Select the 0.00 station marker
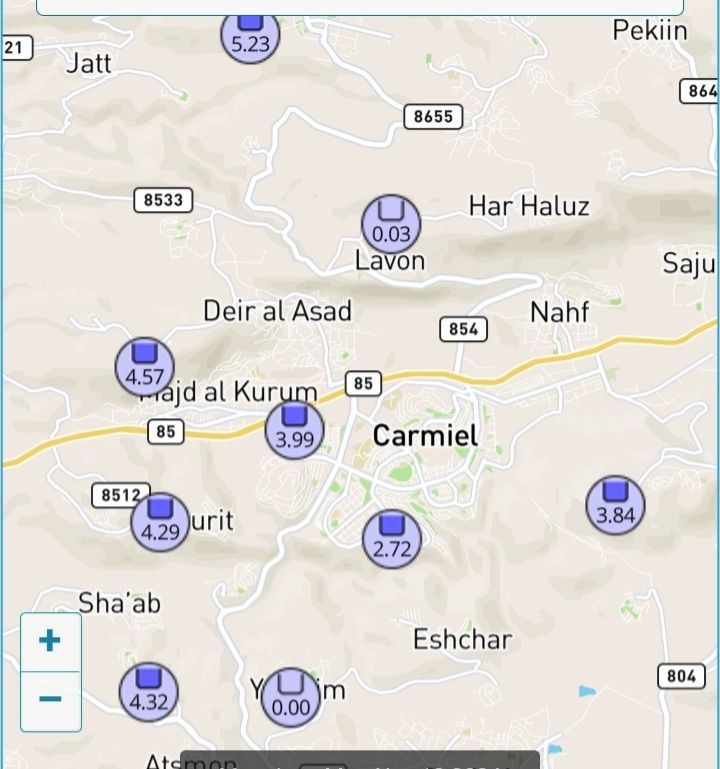 point(291,697)
